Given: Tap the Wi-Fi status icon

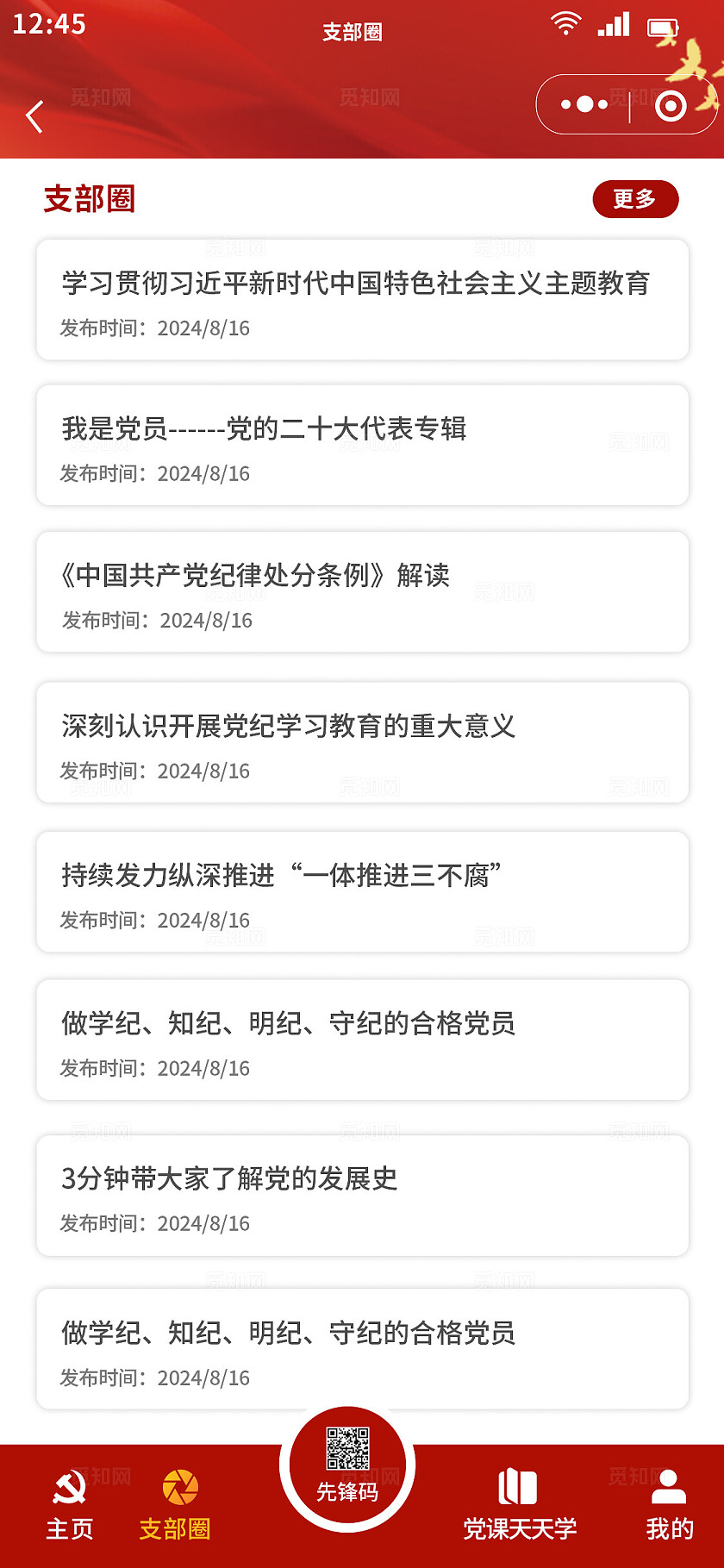Looking at the screenshot, I should pos(565,24).
